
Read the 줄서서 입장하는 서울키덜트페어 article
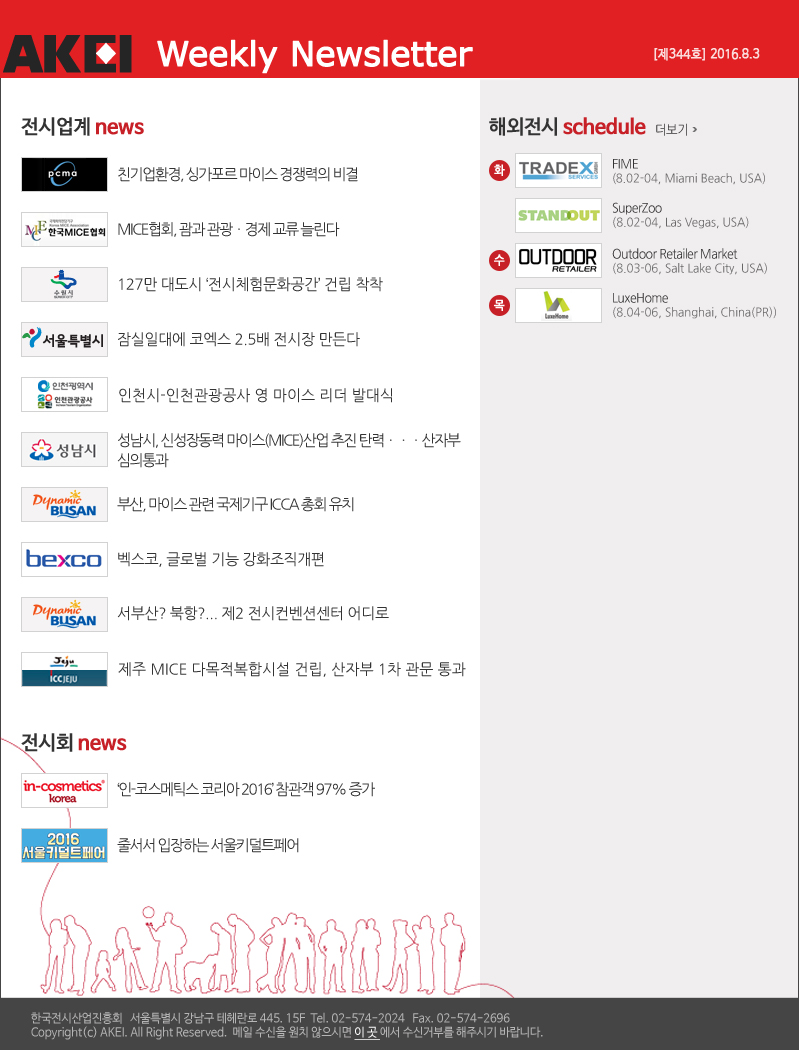click(x=208, y=845)
